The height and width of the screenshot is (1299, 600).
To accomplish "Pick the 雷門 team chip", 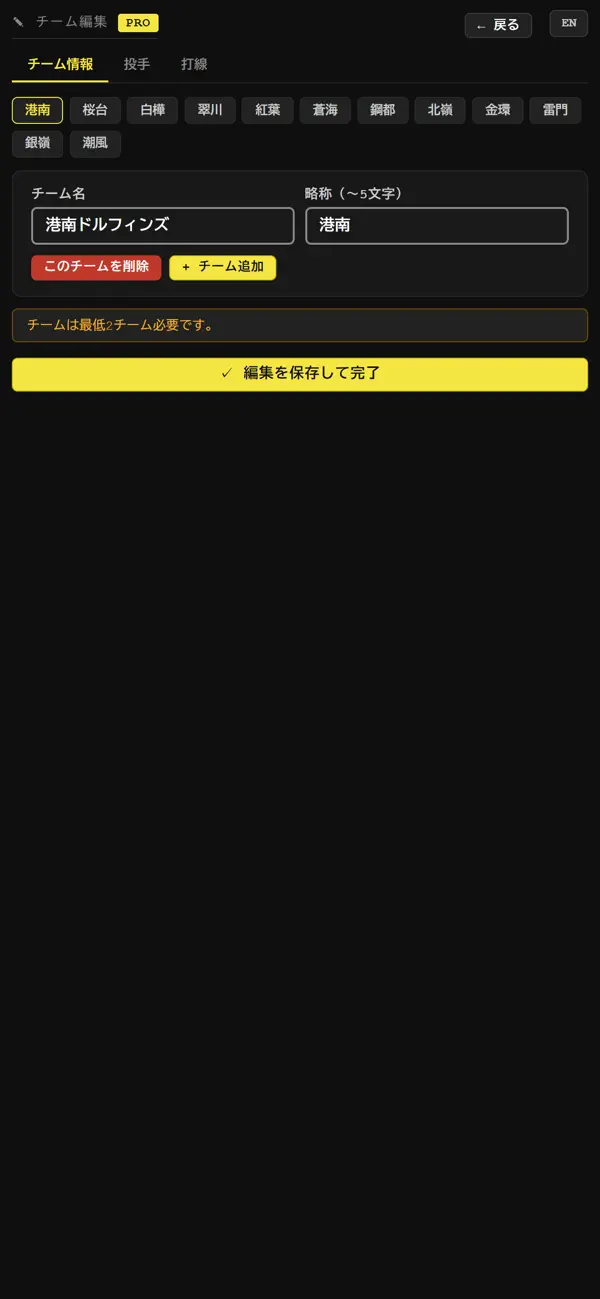I will [x=555, y=110].
